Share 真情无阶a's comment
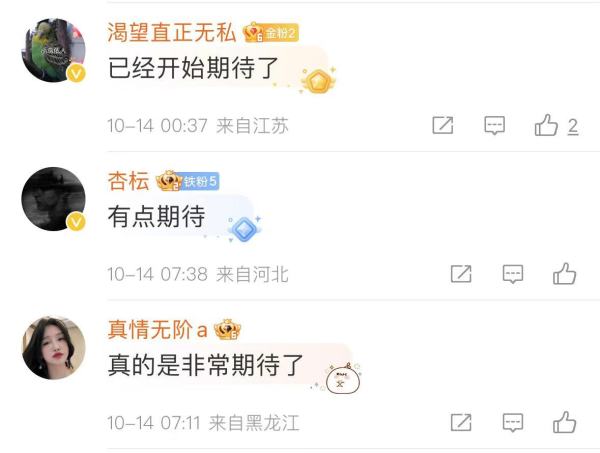This screenshot has width=600, height=453. [460, 421]
